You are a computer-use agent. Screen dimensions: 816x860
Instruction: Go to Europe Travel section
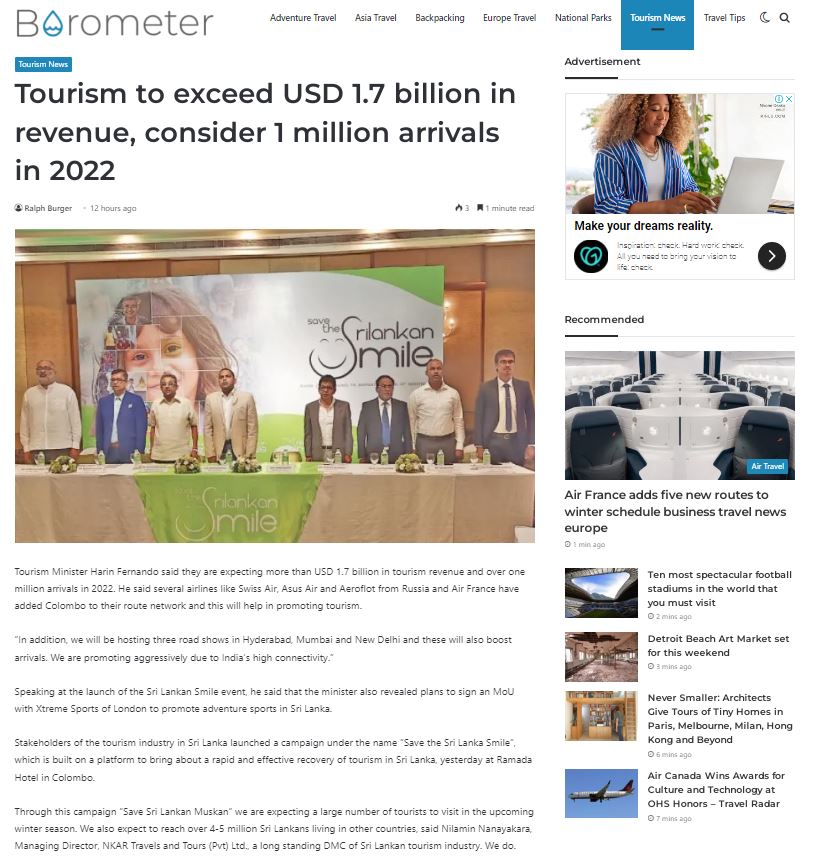pyautogui.click(x=509, y=18)
